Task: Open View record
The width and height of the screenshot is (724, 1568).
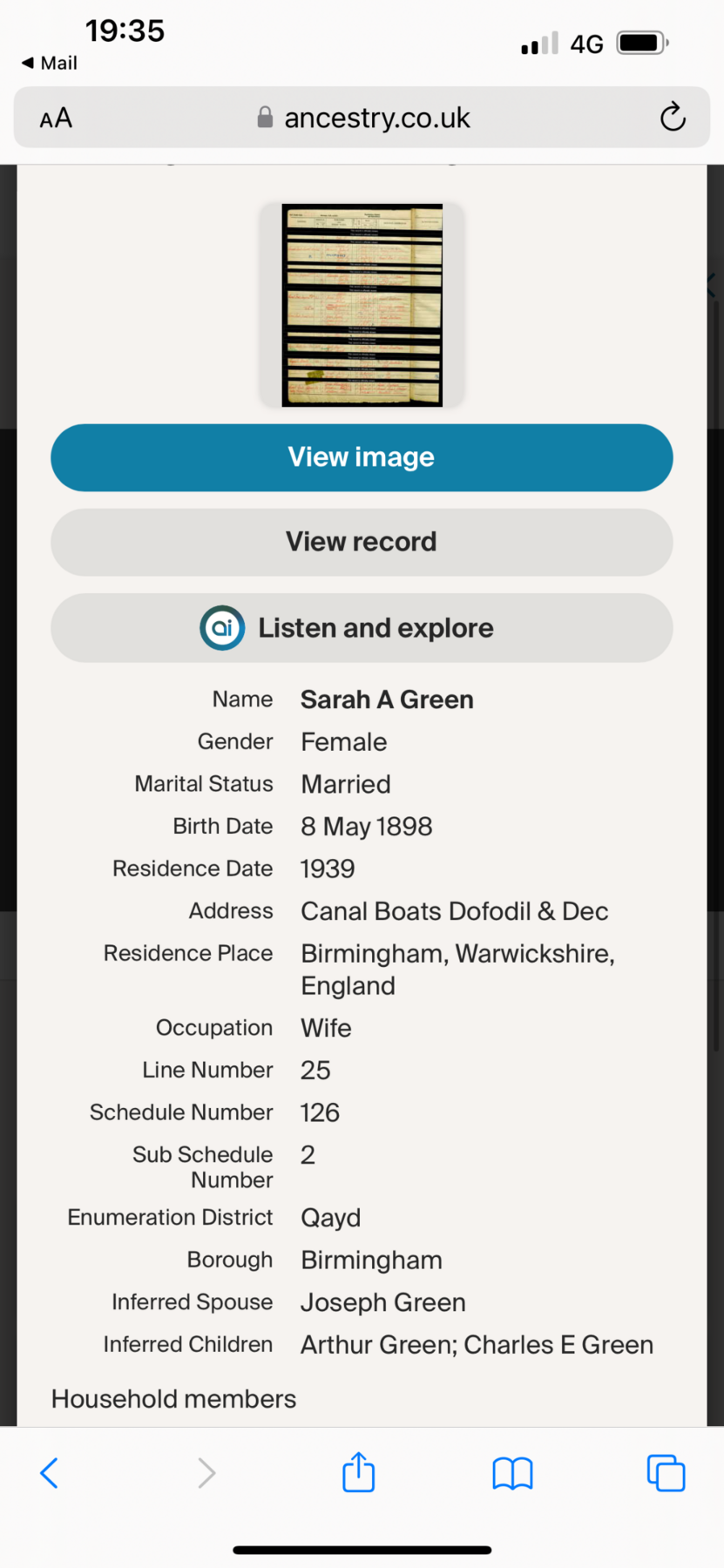Action: coord(362,542)
